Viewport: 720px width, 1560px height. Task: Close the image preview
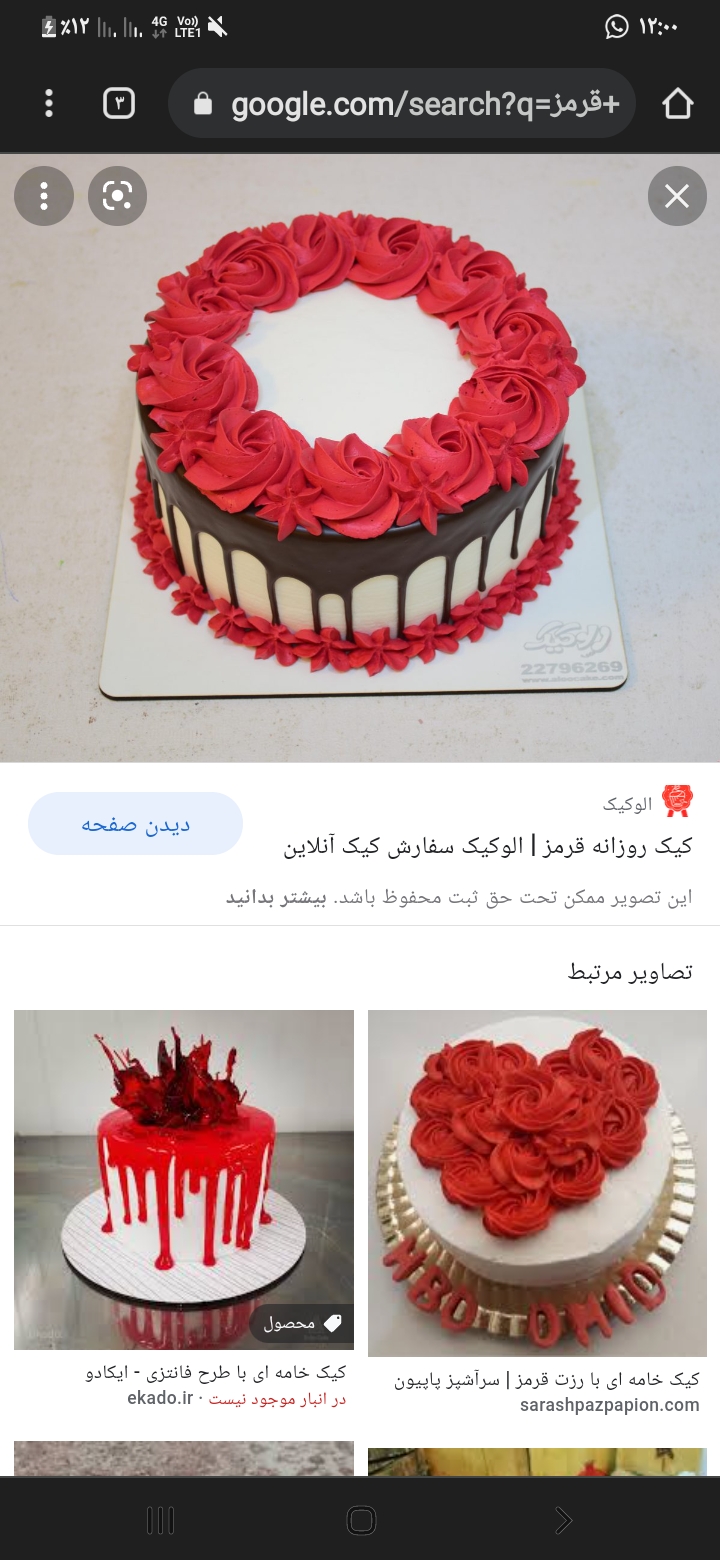pyautogui.click(x=677, y=196)
